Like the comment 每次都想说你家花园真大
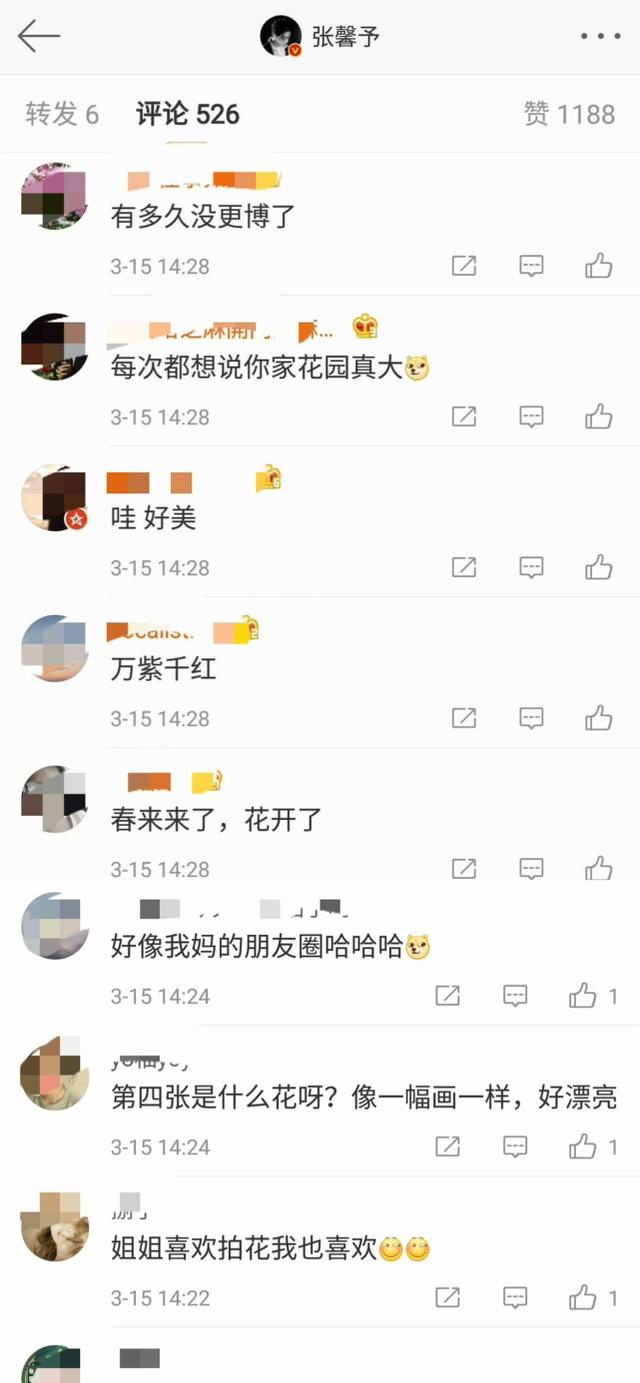 pos(599,417)
